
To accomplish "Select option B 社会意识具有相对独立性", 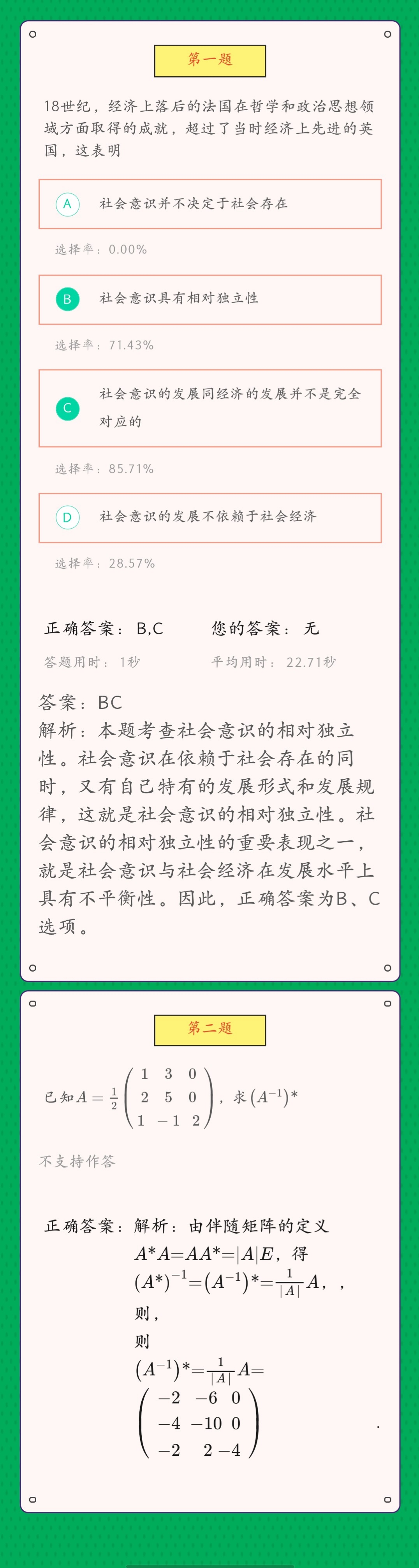I will (209, 299).
